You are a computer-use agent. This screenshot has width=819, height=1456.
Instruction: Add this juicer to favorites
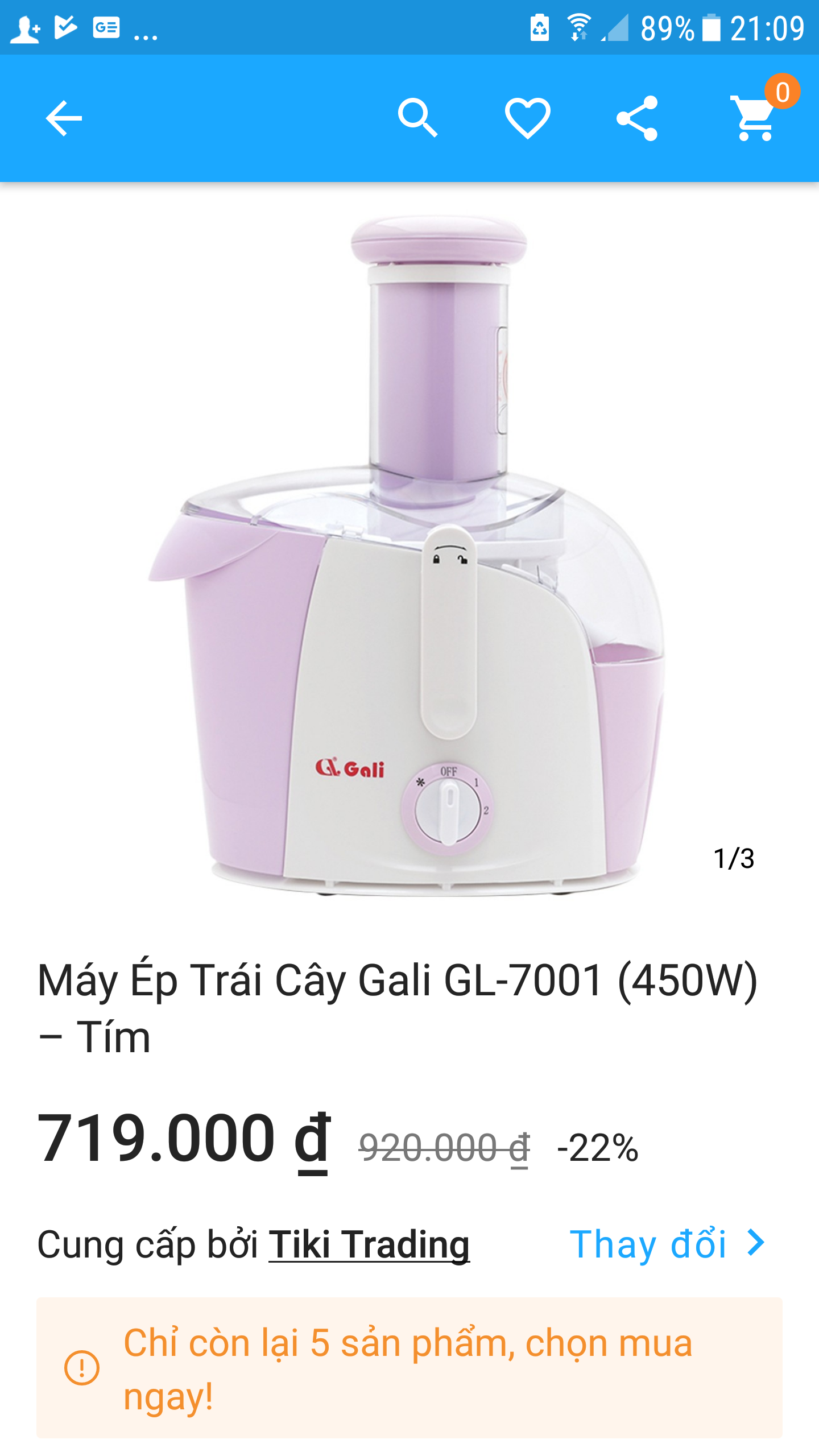click(527, 118)
